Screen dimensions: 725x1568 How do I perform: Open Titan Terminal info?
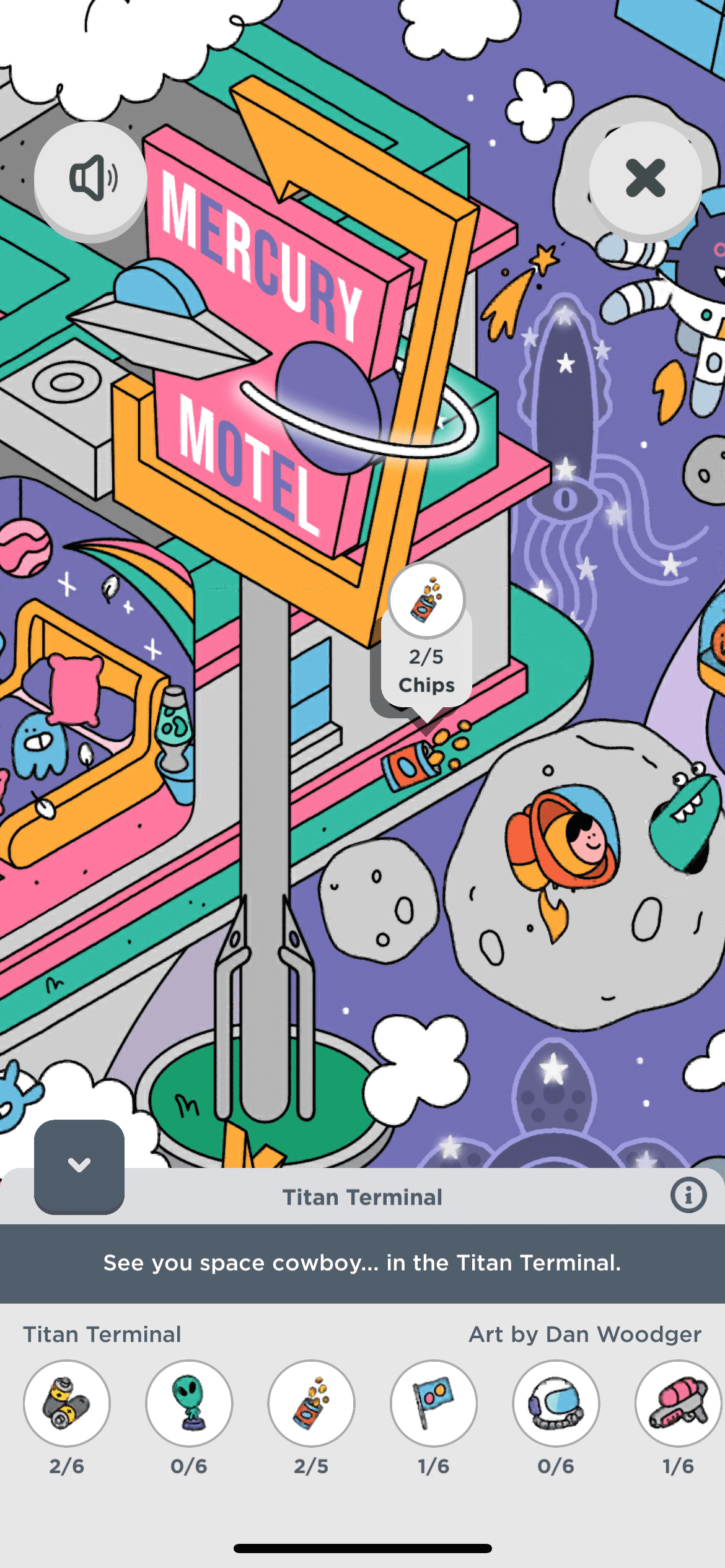pyautogui.click(x=688, y=1195)
